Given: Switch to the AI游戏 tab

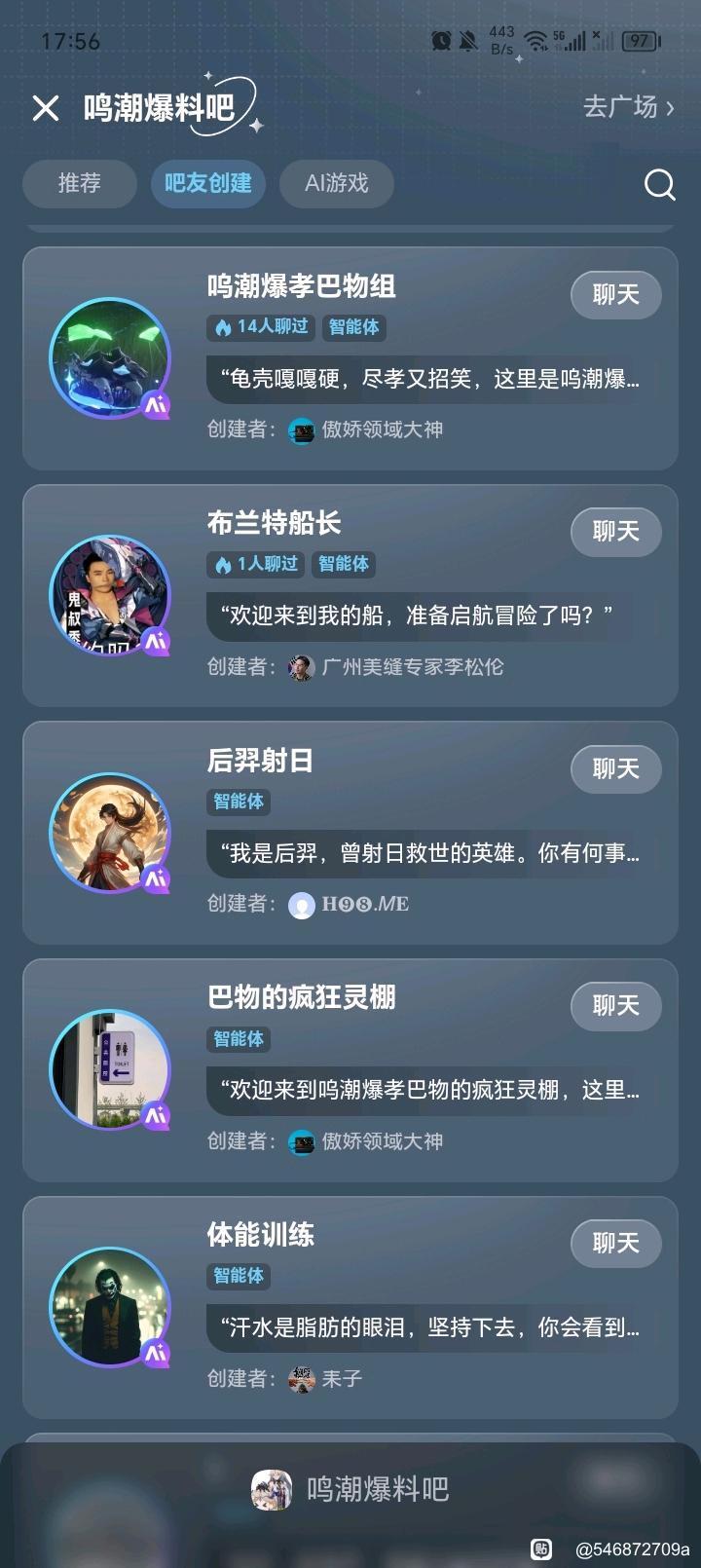Looking at the screenshot, I should tap(336, 183).
